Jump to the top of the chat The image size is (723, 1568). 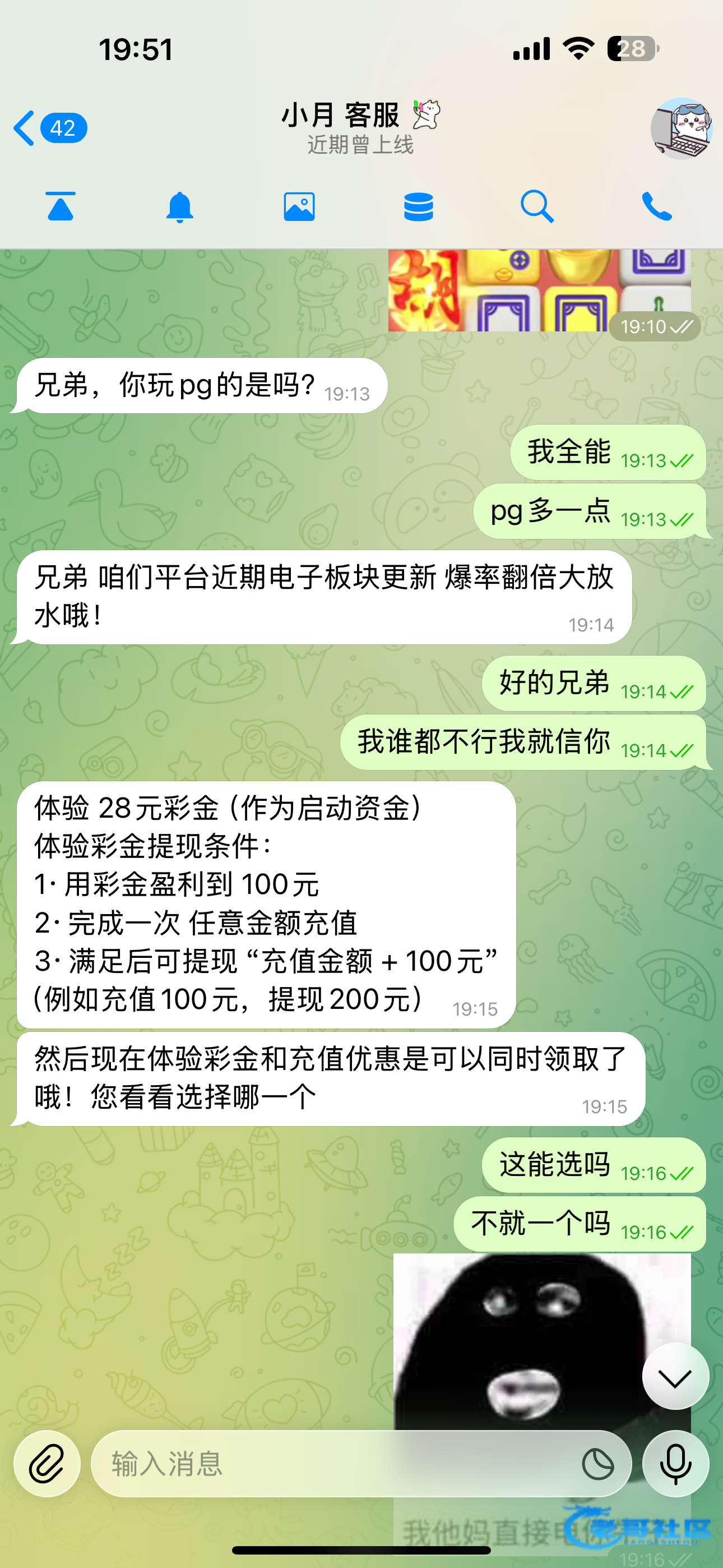coord(61,206)
